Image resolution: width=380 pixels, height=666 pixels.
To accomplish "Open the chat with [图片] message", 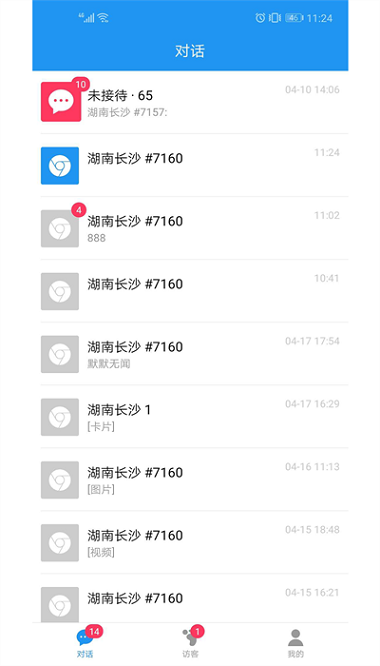I will (190, 480).
